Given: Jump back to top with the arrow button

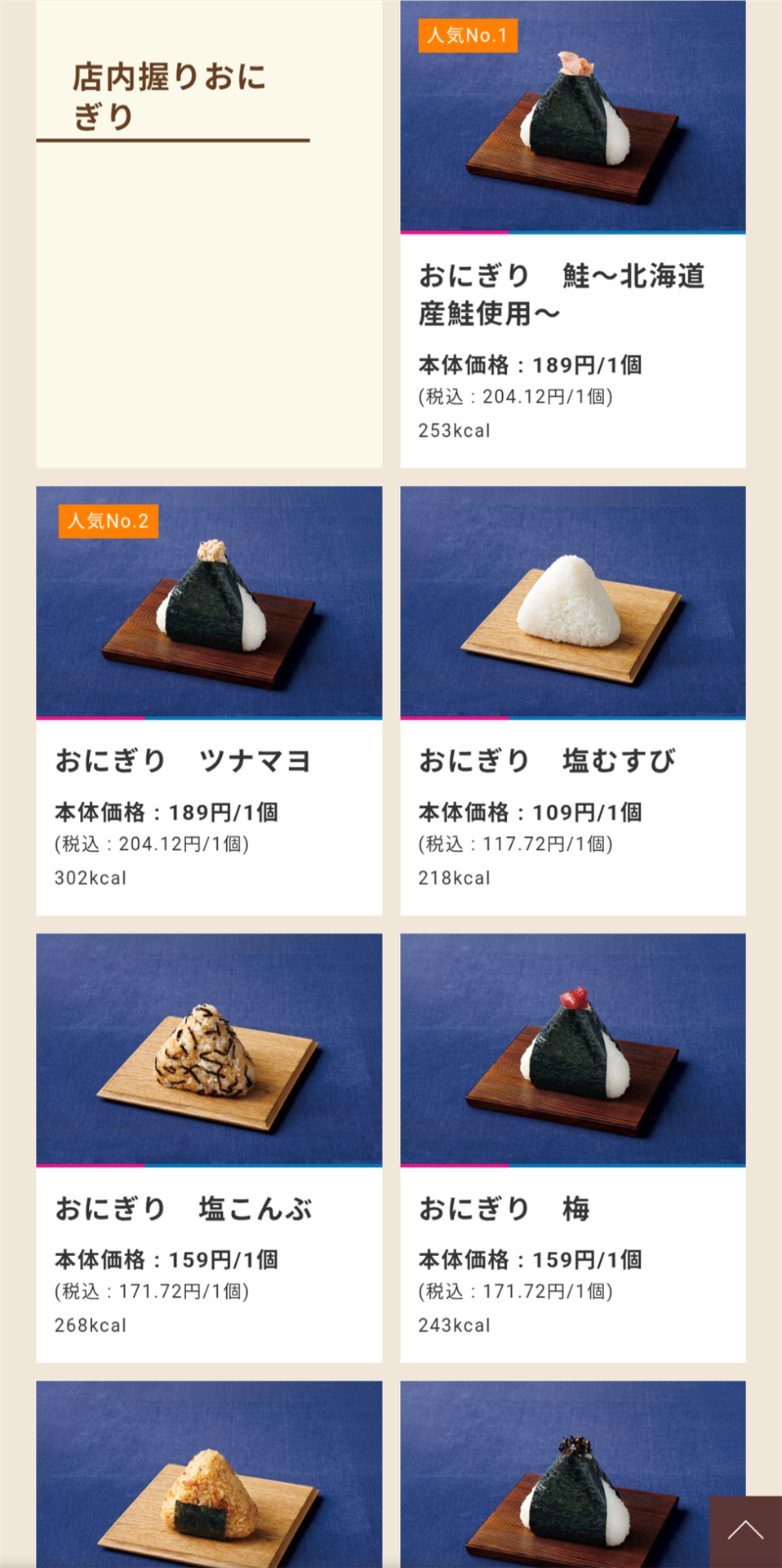Looking at the screenshot, I should click(745, 1530).
